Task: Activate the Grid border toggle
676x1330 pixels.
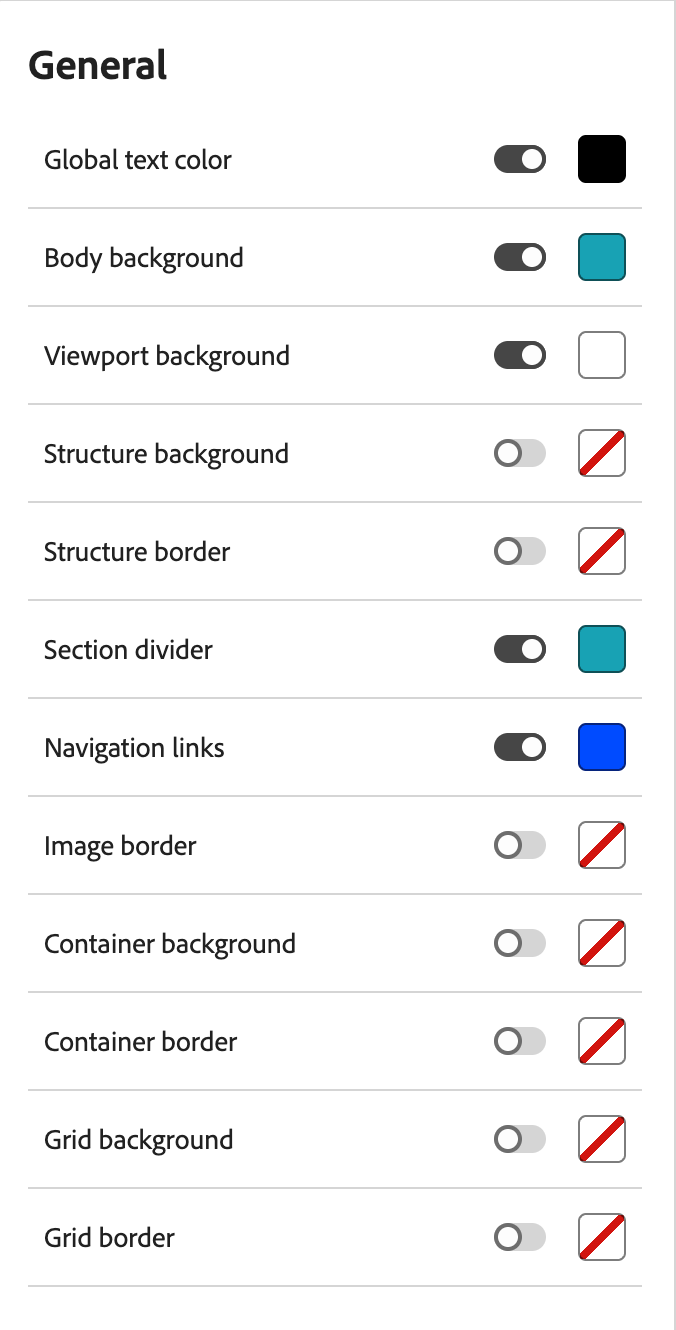Action: 520,1238
